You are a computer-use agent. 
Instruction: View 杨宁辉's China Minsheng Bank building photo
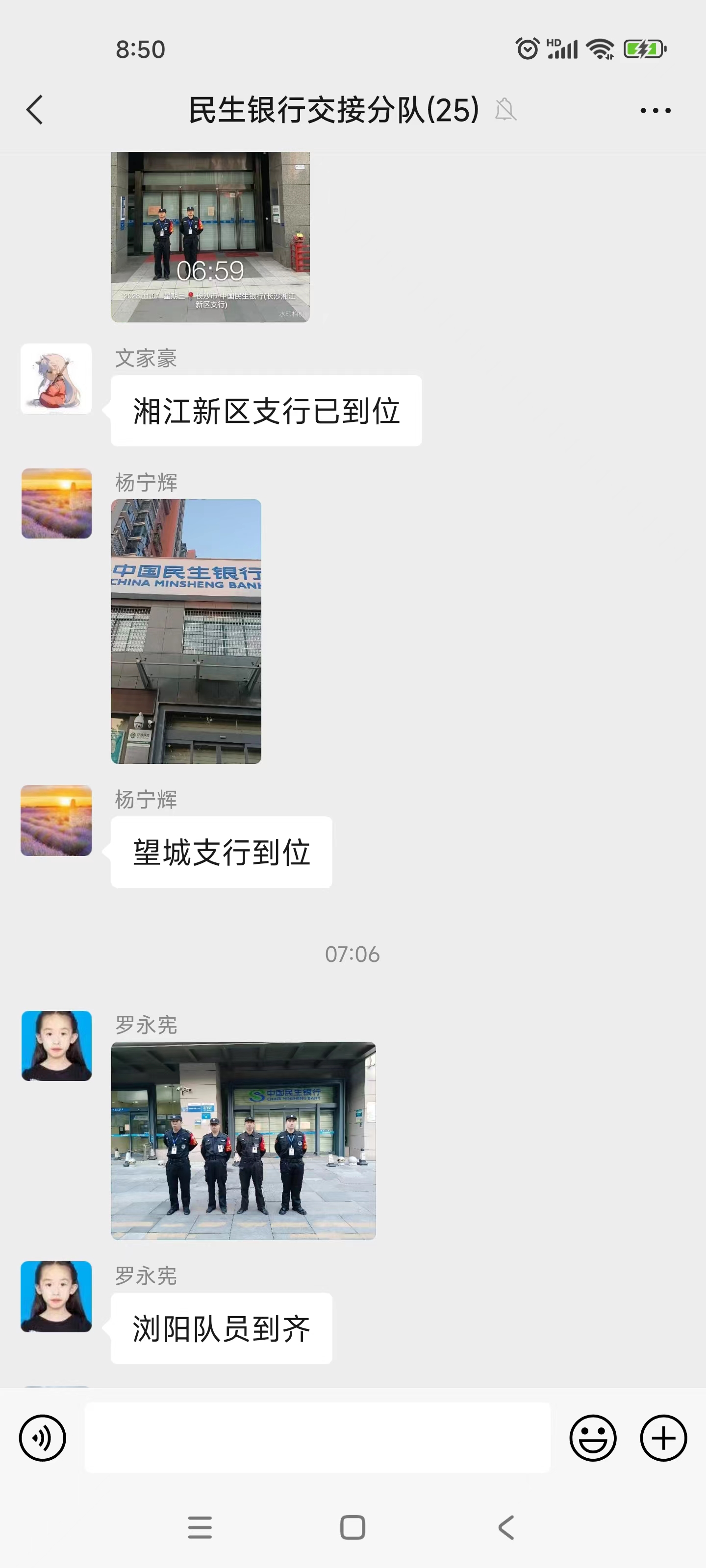[x=186, y=631]
